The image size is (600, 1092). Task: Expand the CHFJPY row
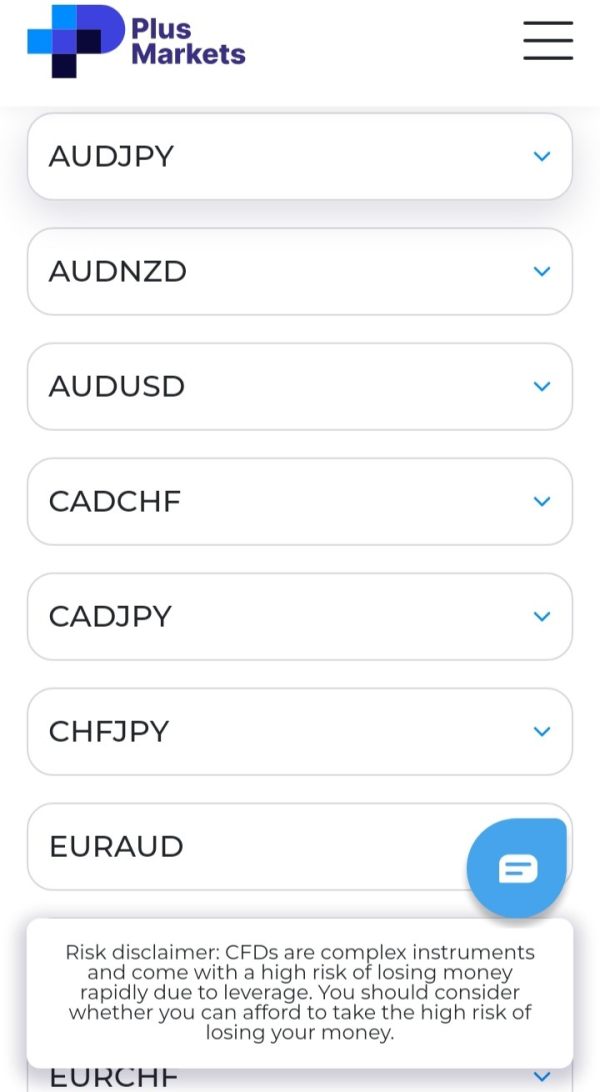299,731
